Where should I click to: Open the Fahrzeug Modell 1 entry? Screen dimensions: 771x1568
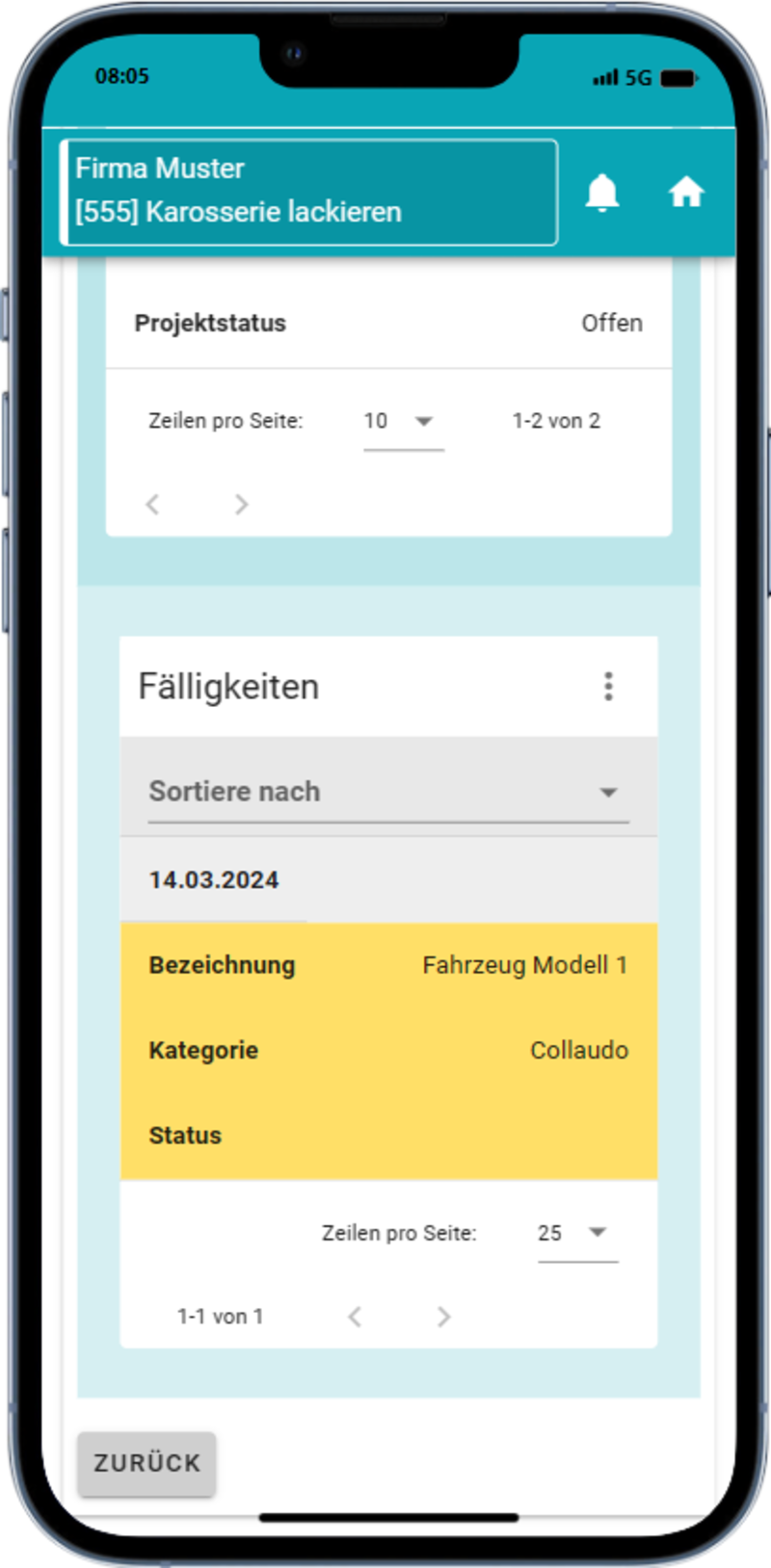click(388, 1050)
